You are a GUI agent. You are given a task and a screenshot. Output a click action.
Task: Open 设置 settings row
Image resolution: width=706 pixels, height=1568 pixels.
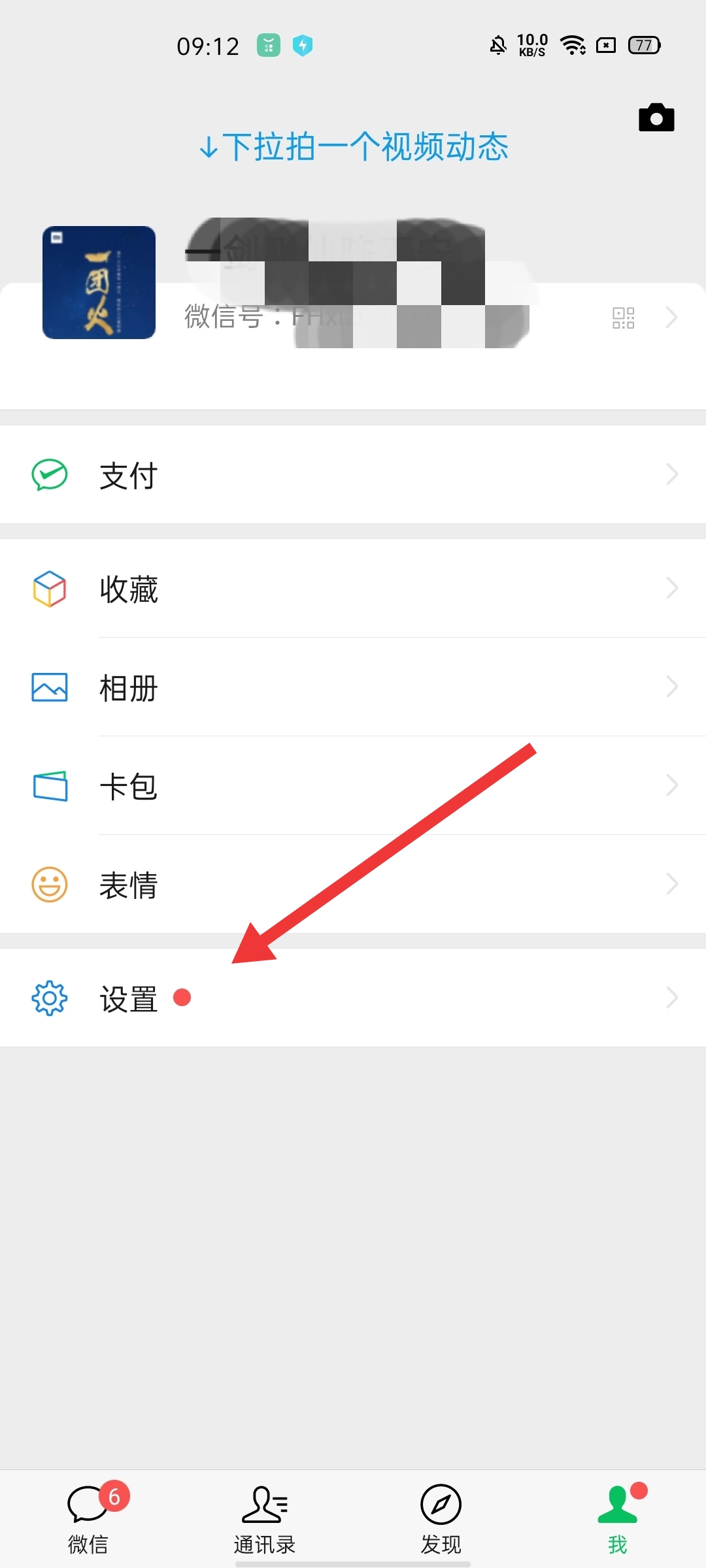353,998
